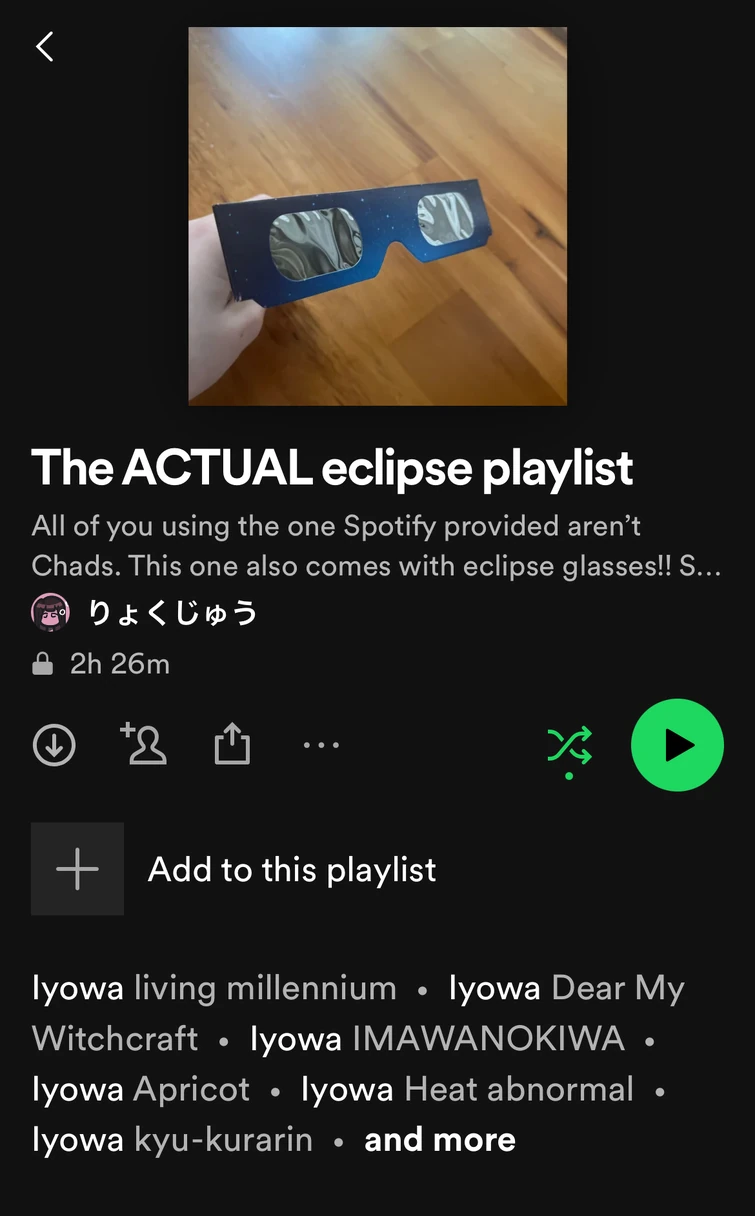Click the Share icon
Image resolution: width=755 pixels, height=1216 pixels.
[231, 745]
